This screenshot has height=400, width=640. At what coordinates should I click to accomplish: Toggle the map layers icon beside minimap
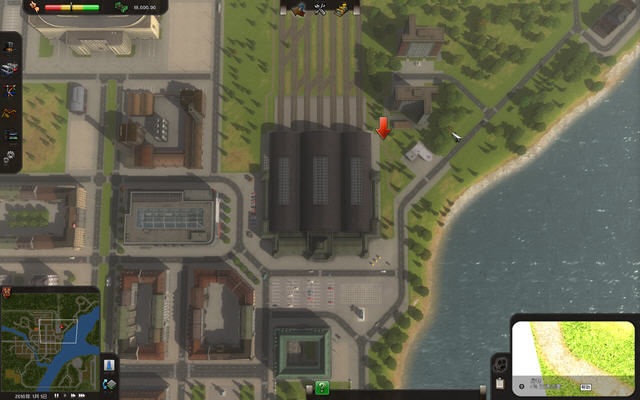click(110, 384)
